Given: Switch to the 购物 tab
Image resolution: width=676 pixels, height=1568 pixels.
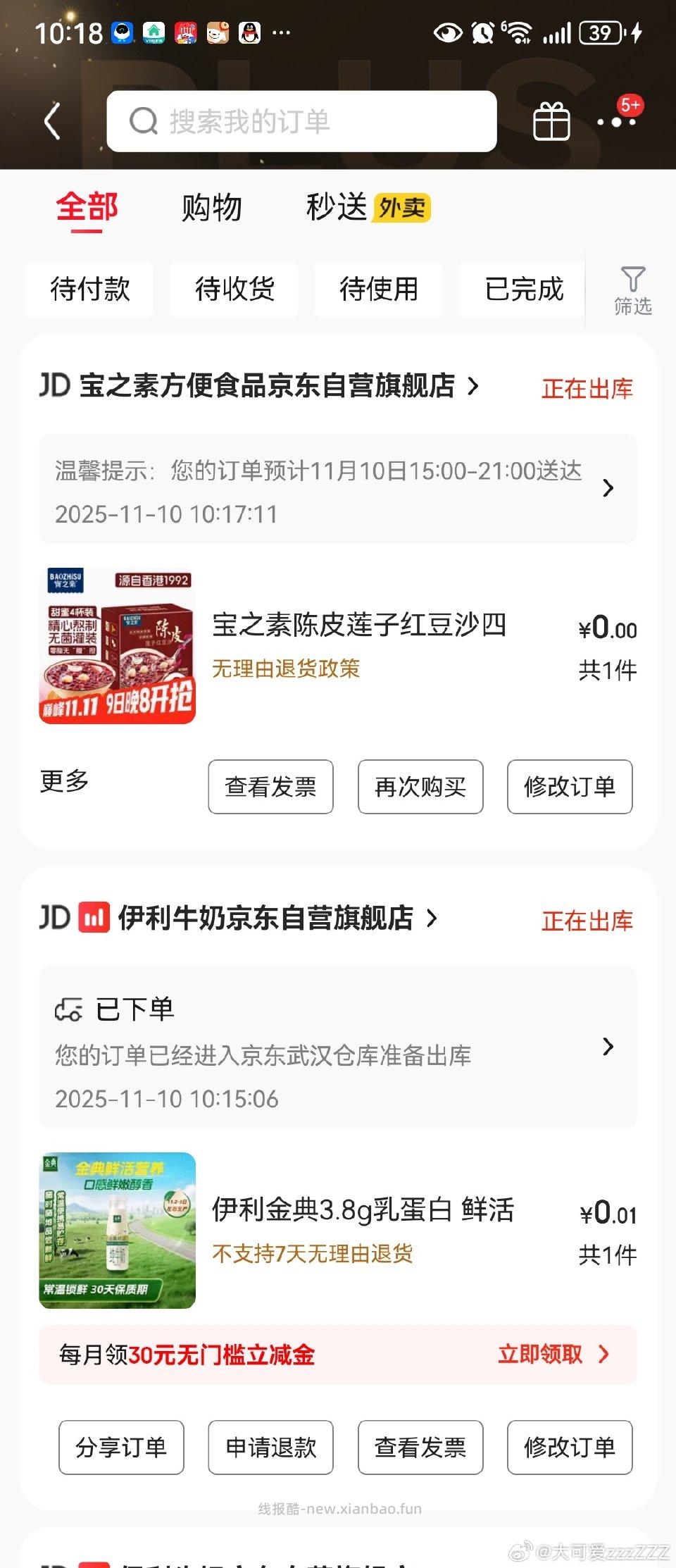Looking at the screenshot, I should [211, 208].
